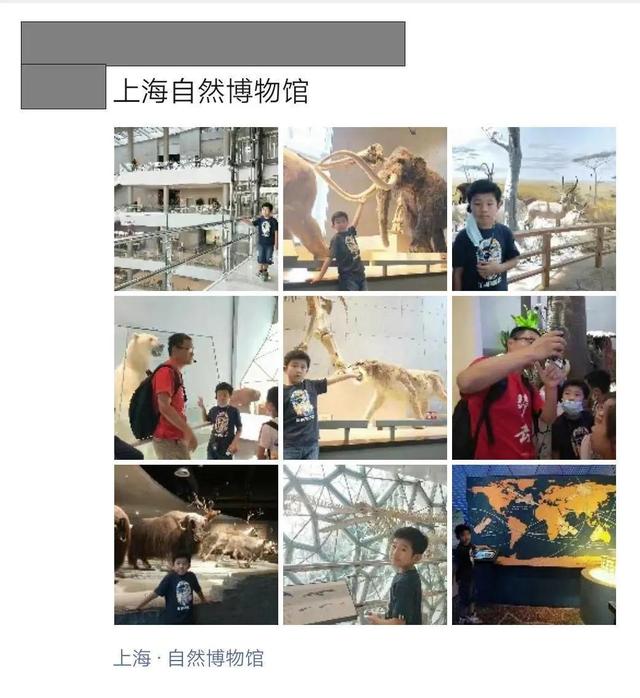Open the photo with the polar bear
The image size is (640, 698).
[196, 377]
